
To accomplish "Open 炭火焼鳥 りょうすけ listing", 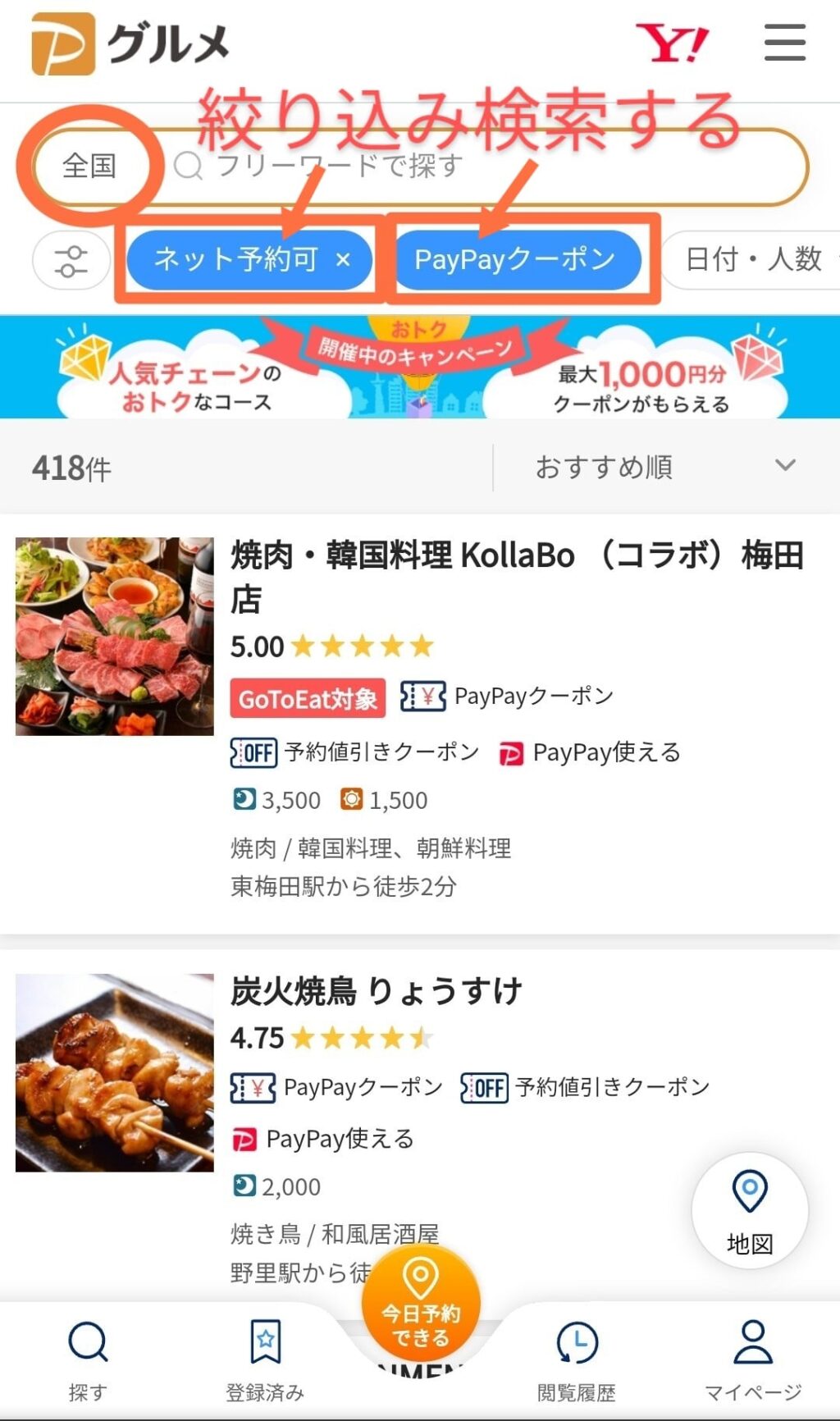I will tap(376, 991).
